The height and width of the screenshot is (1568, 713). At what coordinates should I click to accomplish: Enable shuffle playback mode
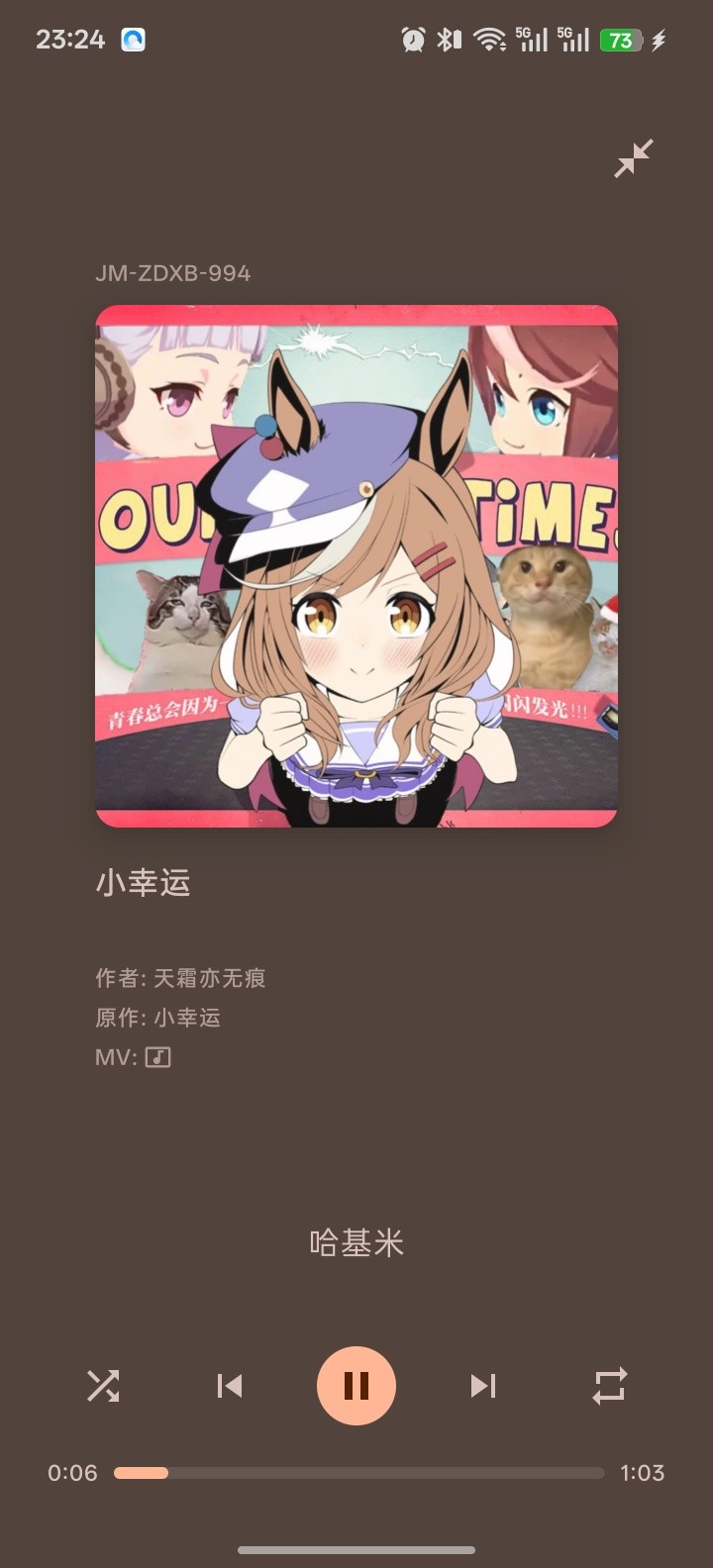pyautogui.click(x=103, y=1386)
